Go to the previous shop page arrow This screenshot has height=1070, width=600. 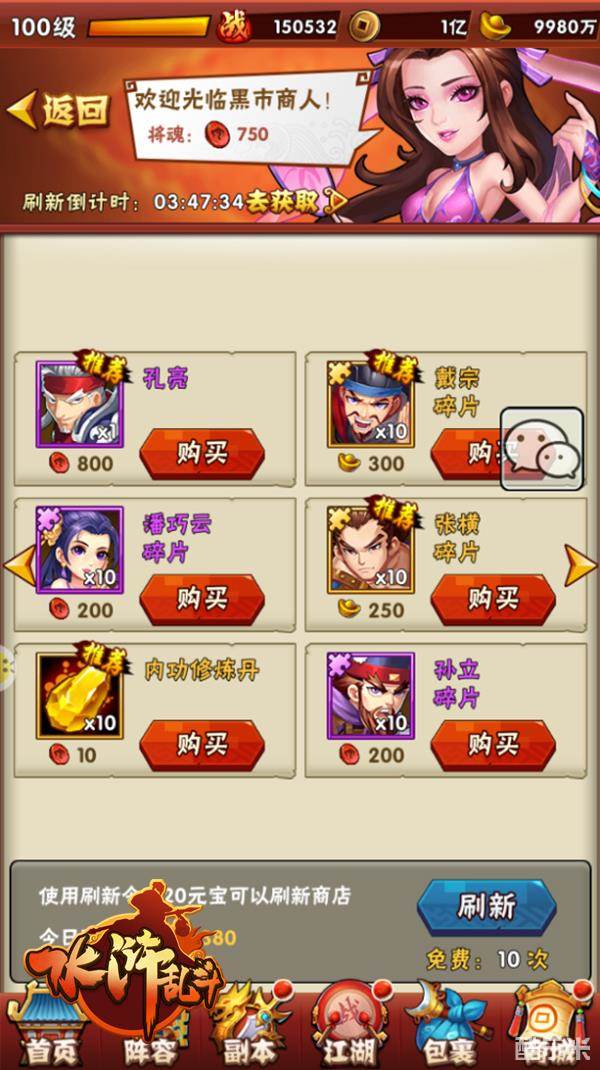pos(19,566)
